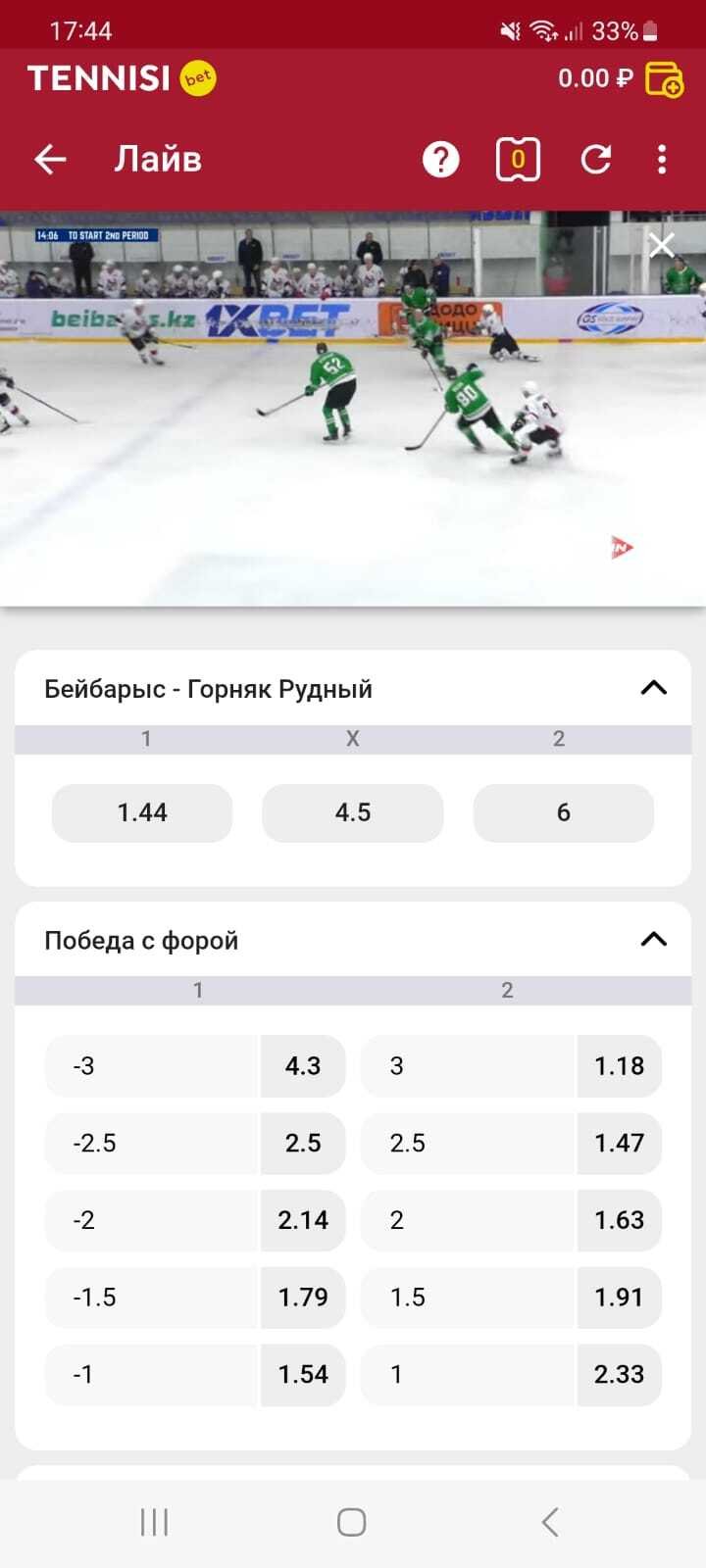
Task: Refresh the live odds
Action: tap(596, 159)
